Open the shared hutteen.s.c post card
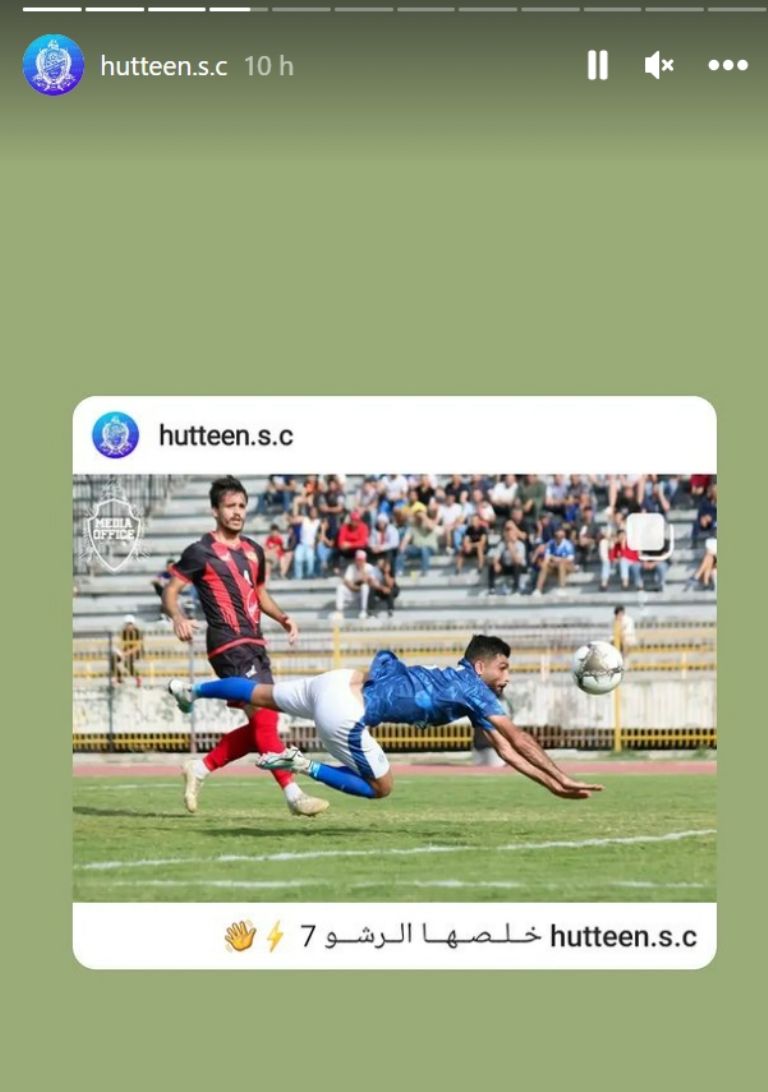768x1092 pixels. (x=394, y=687)
